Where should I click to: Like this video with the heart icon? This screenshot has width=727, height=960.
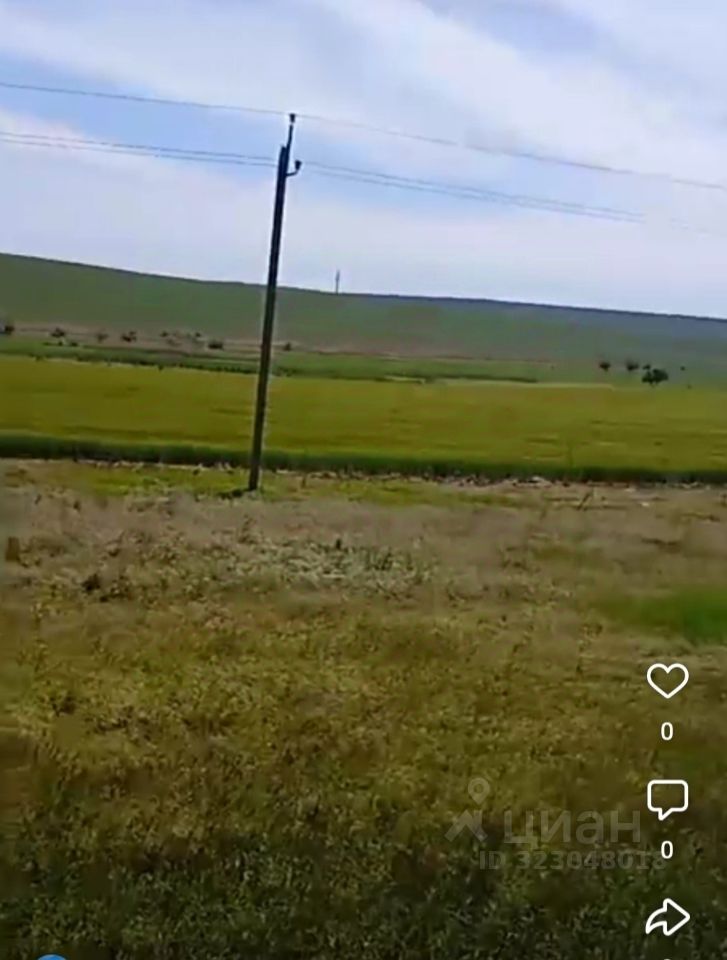pyautogui.click(x=667, y=681)
